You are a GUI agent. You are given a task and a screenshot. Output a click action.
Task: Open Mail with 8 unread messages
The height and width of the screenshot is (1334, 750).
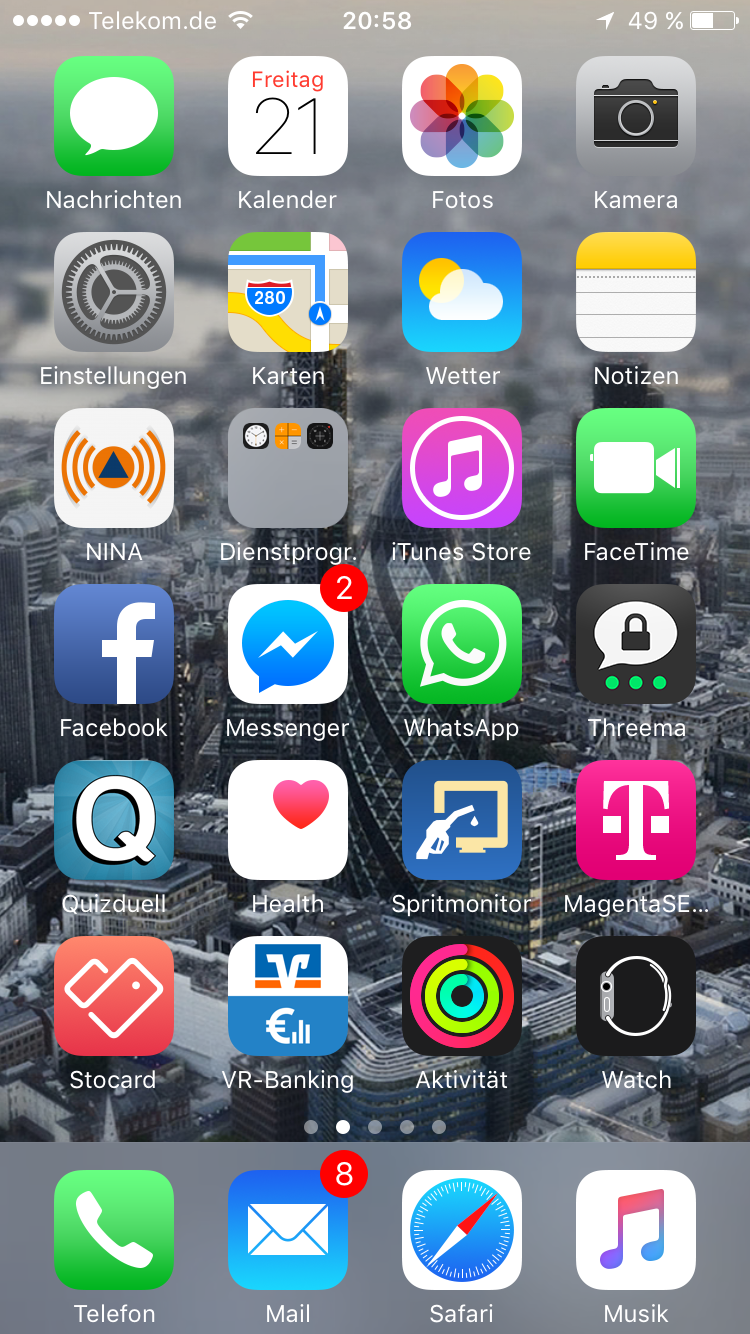coord(288,1230)
